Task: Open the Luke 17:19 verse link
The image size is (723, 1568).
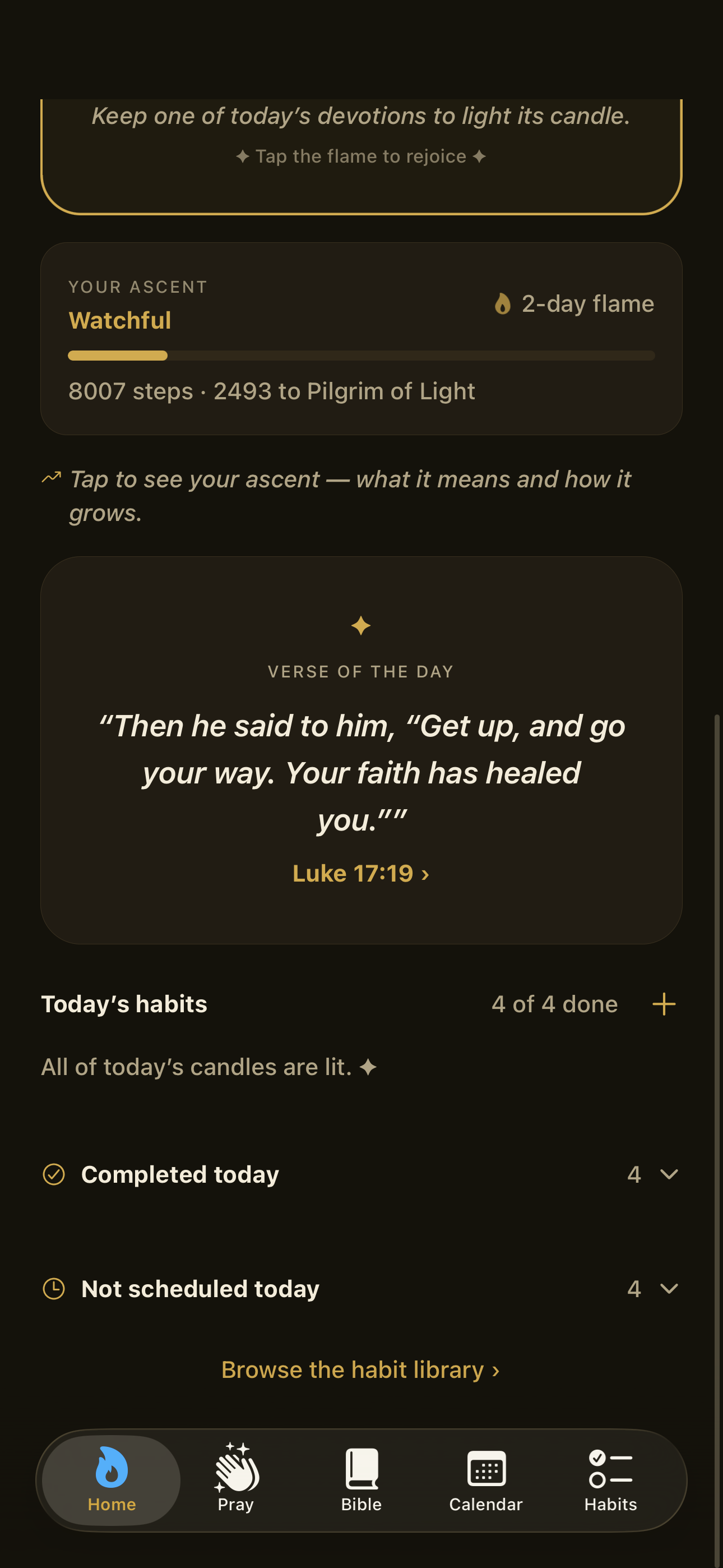Action: pyautogui.click(x=361, y=874)
